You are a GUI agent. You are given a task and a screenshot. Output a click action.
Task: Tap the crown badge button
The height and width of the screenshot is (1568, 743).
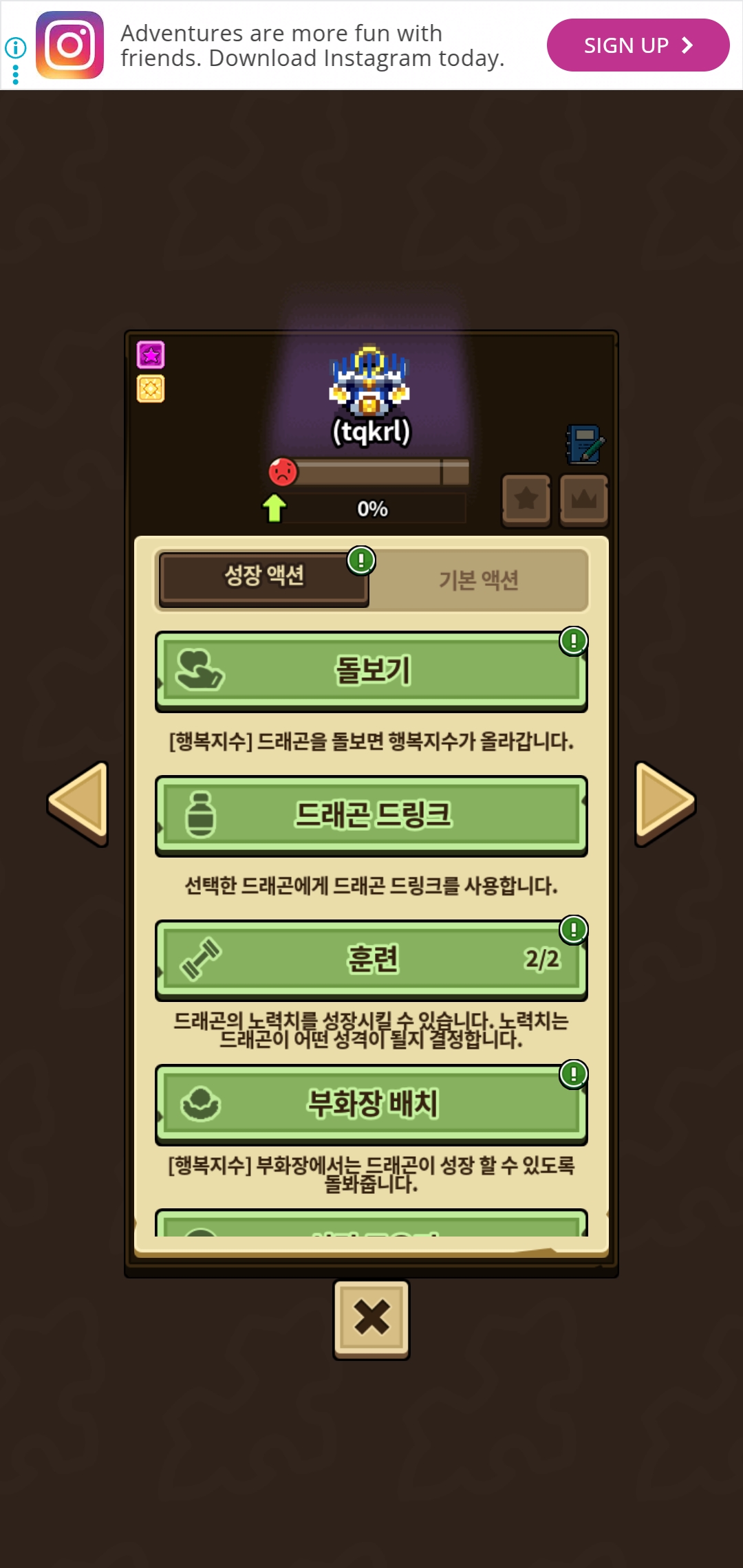pos(584,500)
